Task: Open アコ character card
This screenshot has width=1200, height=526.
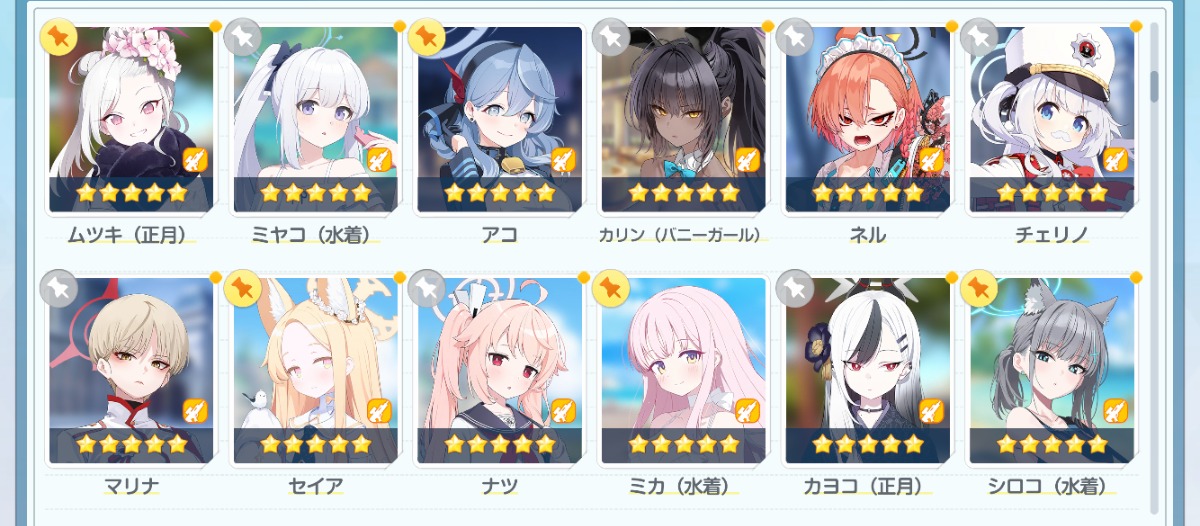Action: pos(499,120)
